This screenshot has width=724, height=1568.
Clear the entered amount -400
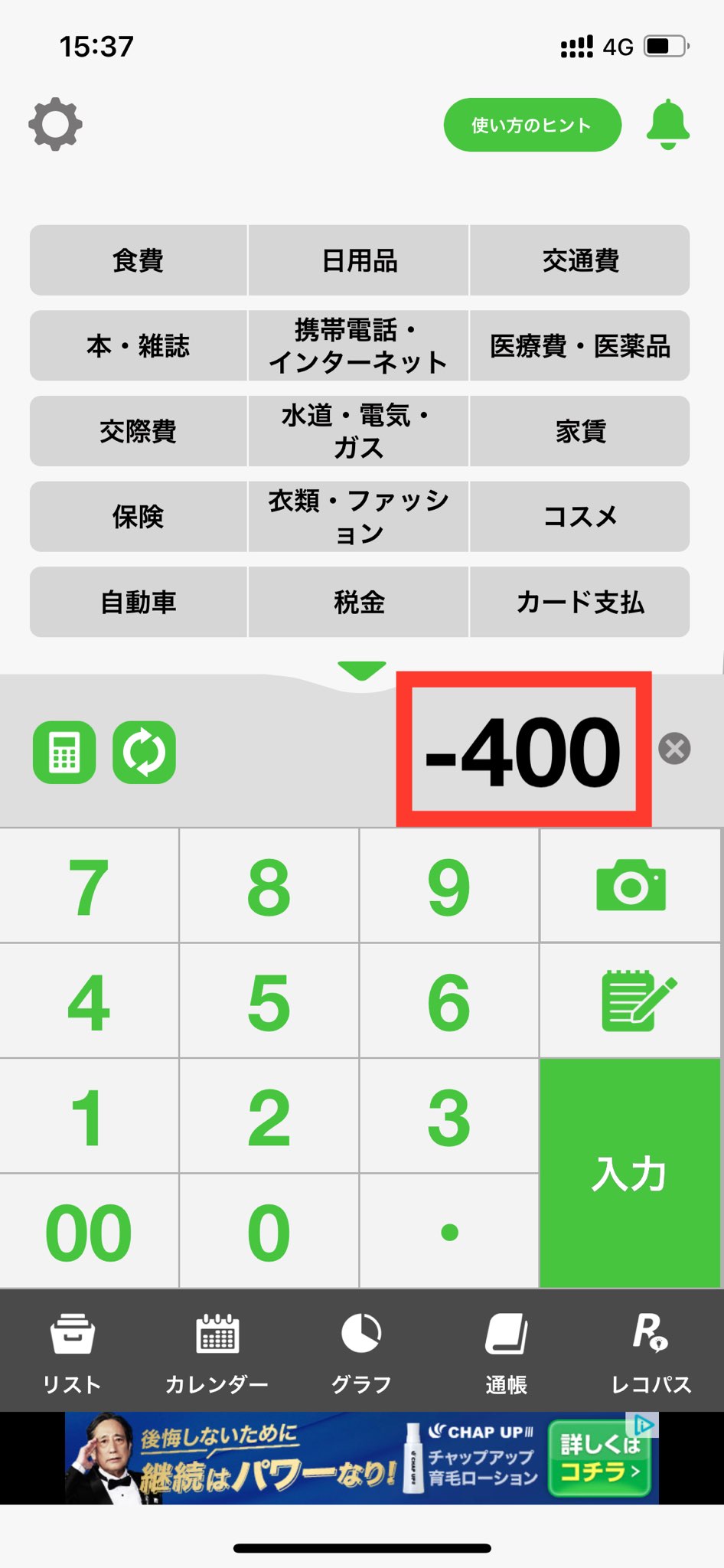point(674,749)
